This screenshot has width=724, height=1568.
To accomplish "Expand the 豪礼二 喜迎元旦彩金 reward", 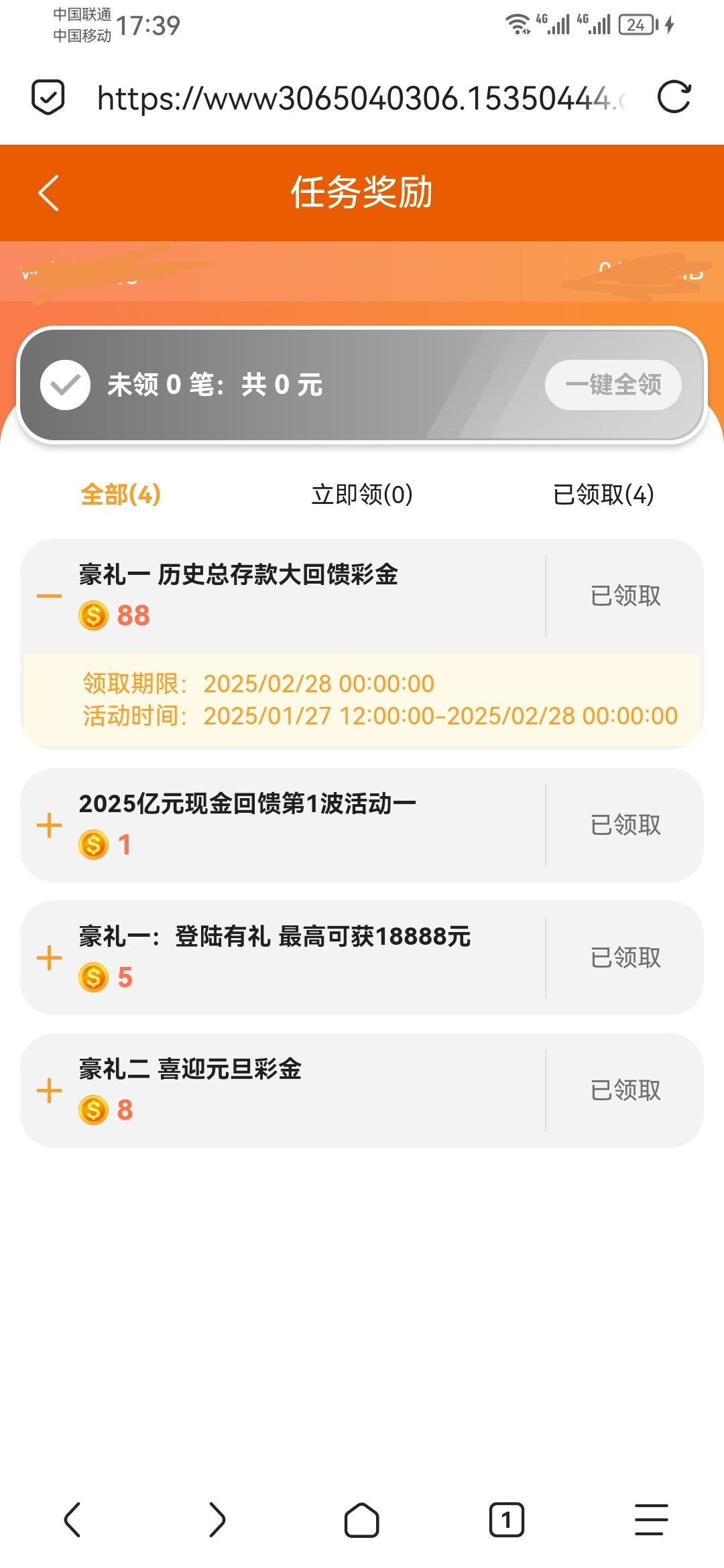I will click(x=49, y=1090).
